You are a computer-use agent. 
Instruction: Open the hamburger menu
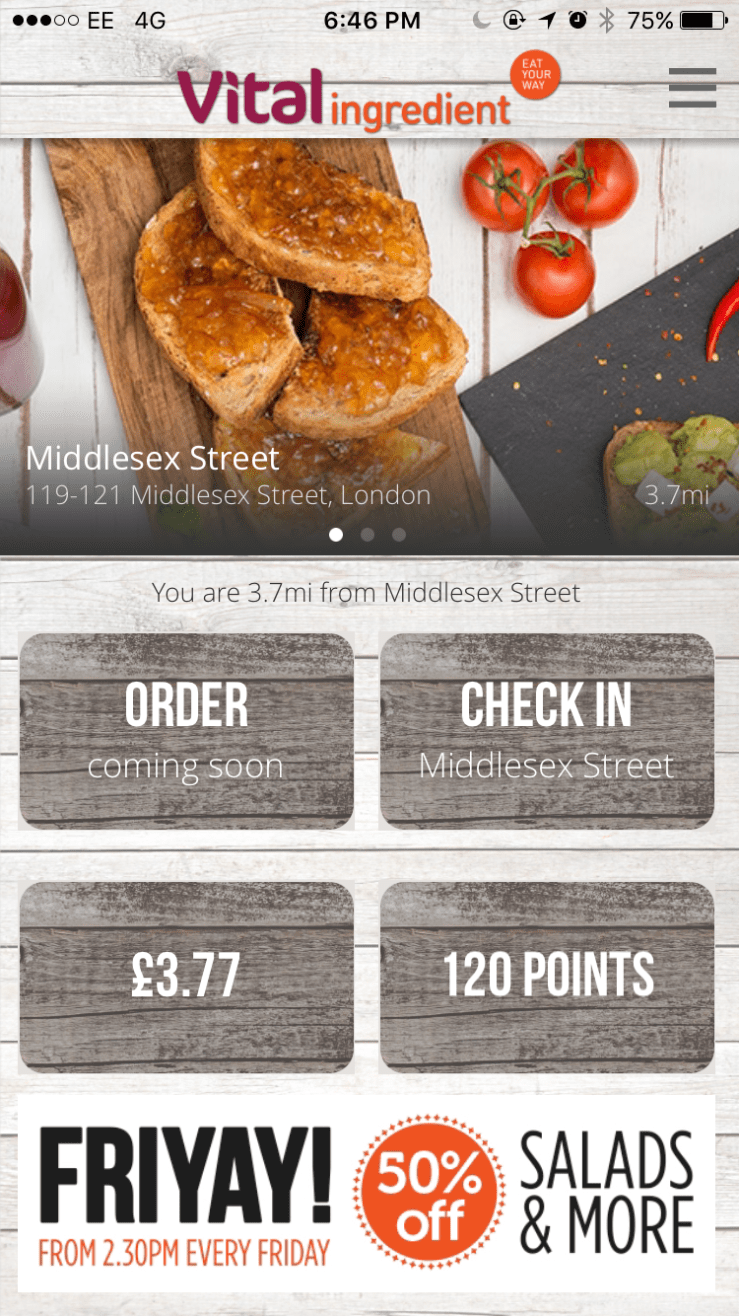point(692,88)
